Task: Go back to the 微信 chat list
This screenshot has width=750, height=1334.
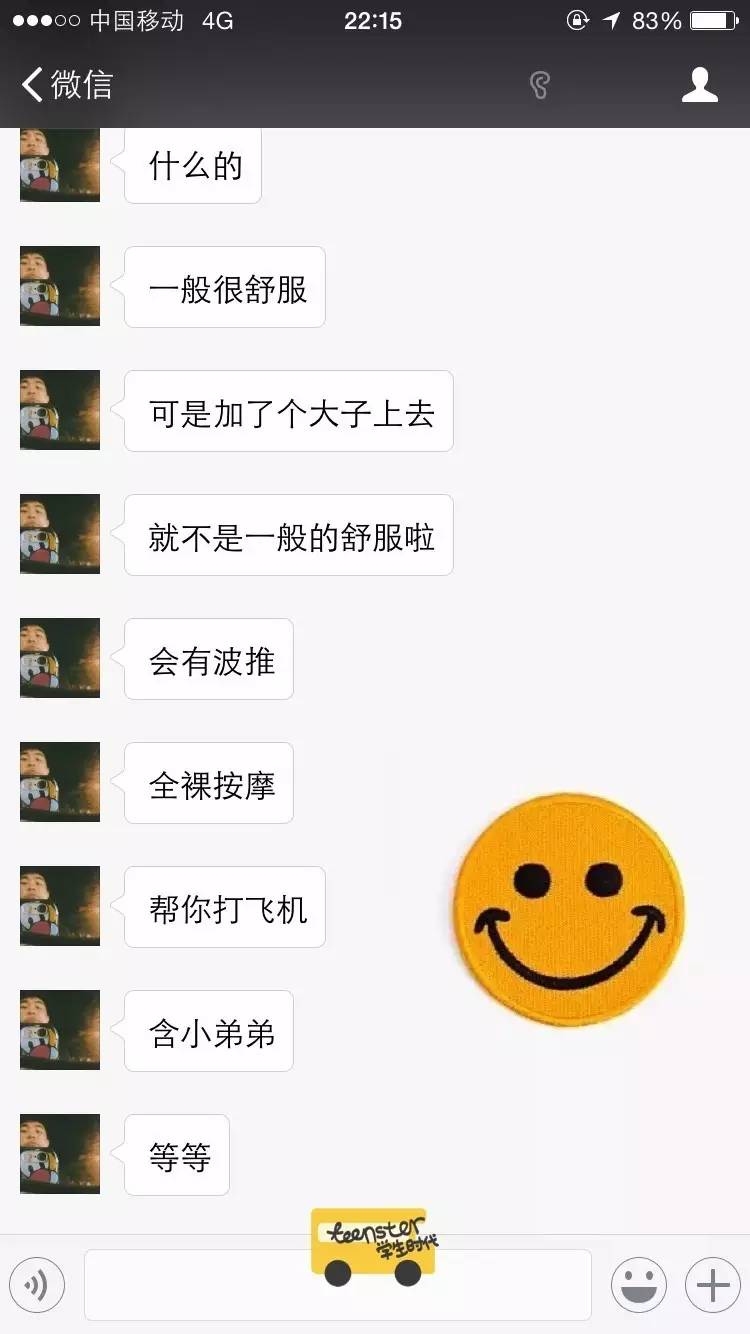Action: tap(66, 85)
